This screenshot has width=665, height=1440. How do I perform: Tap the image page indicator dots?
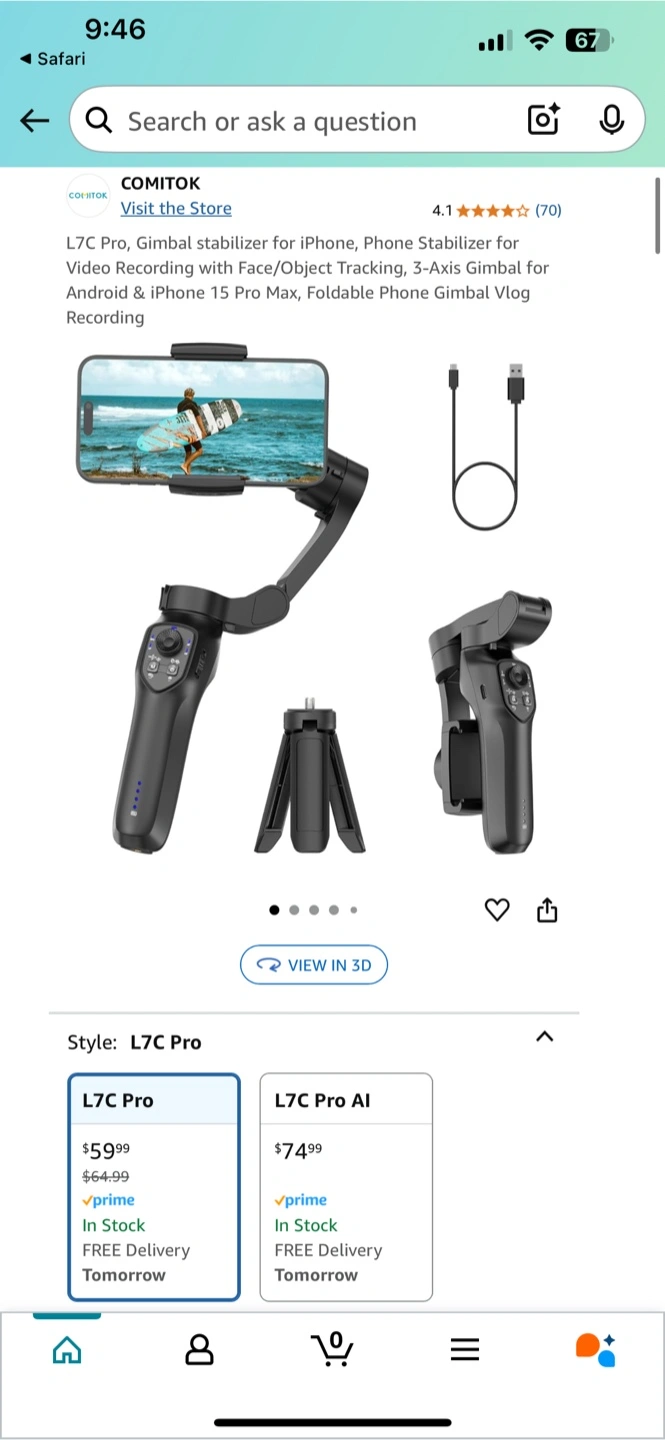(x=313, y=910)
